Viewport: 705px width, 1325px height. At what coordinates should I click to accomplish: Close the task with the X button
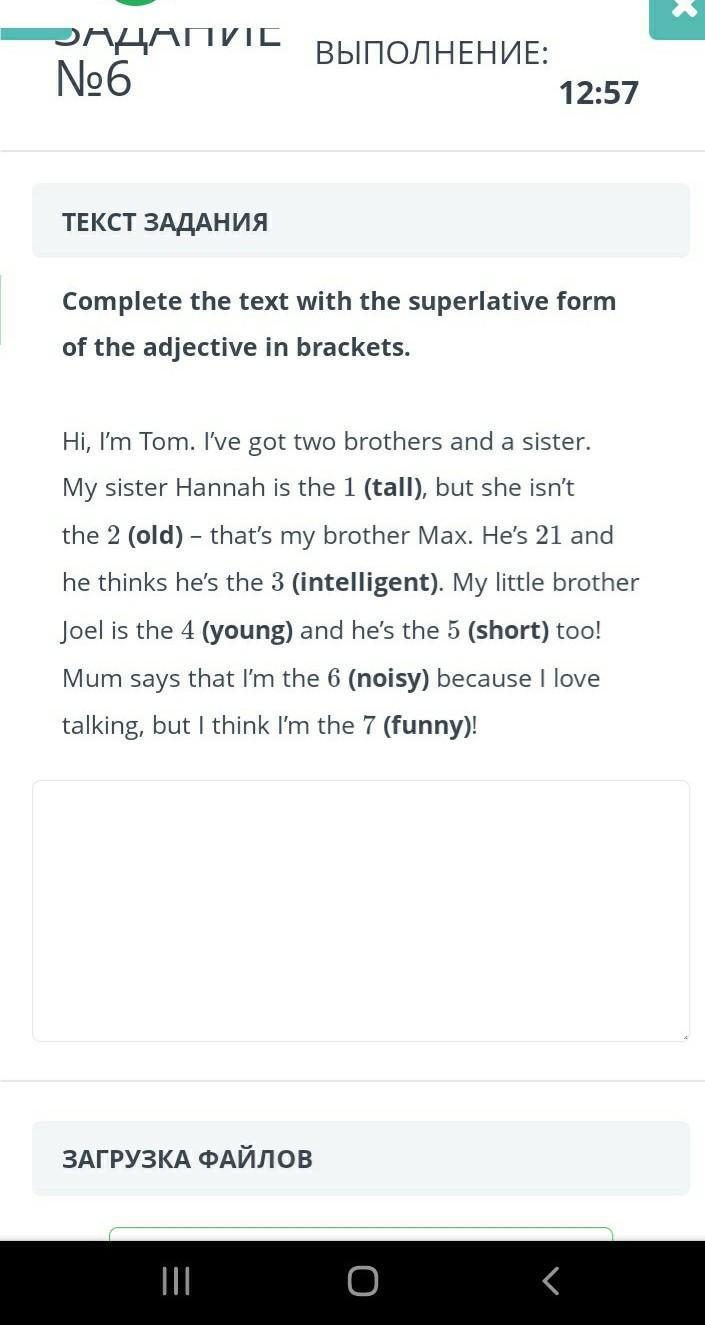click(682, 12)
